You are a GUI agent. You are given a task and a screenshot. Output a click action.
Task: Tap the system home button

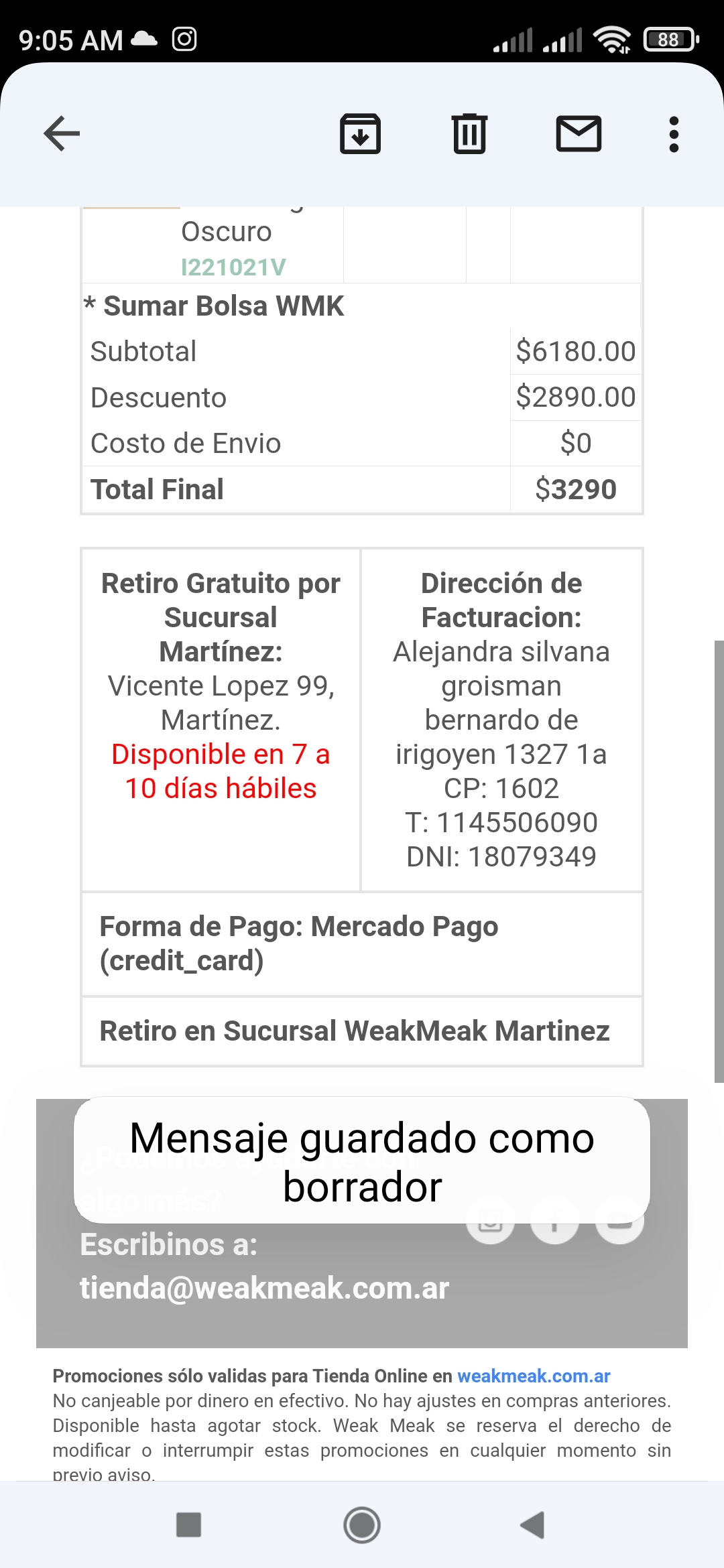[362, 1525]
